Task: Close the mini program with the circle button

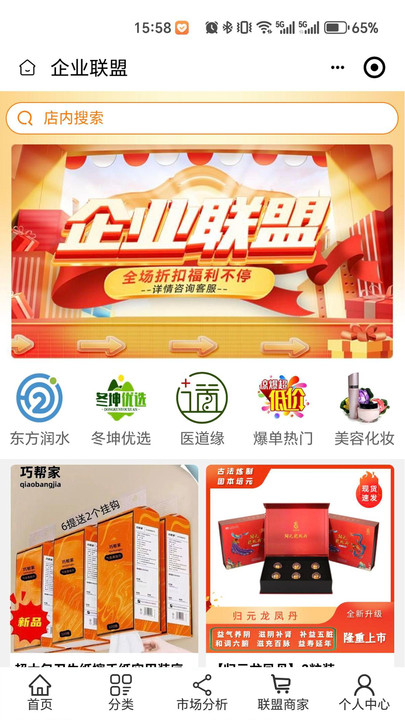Action: point(374,68)
